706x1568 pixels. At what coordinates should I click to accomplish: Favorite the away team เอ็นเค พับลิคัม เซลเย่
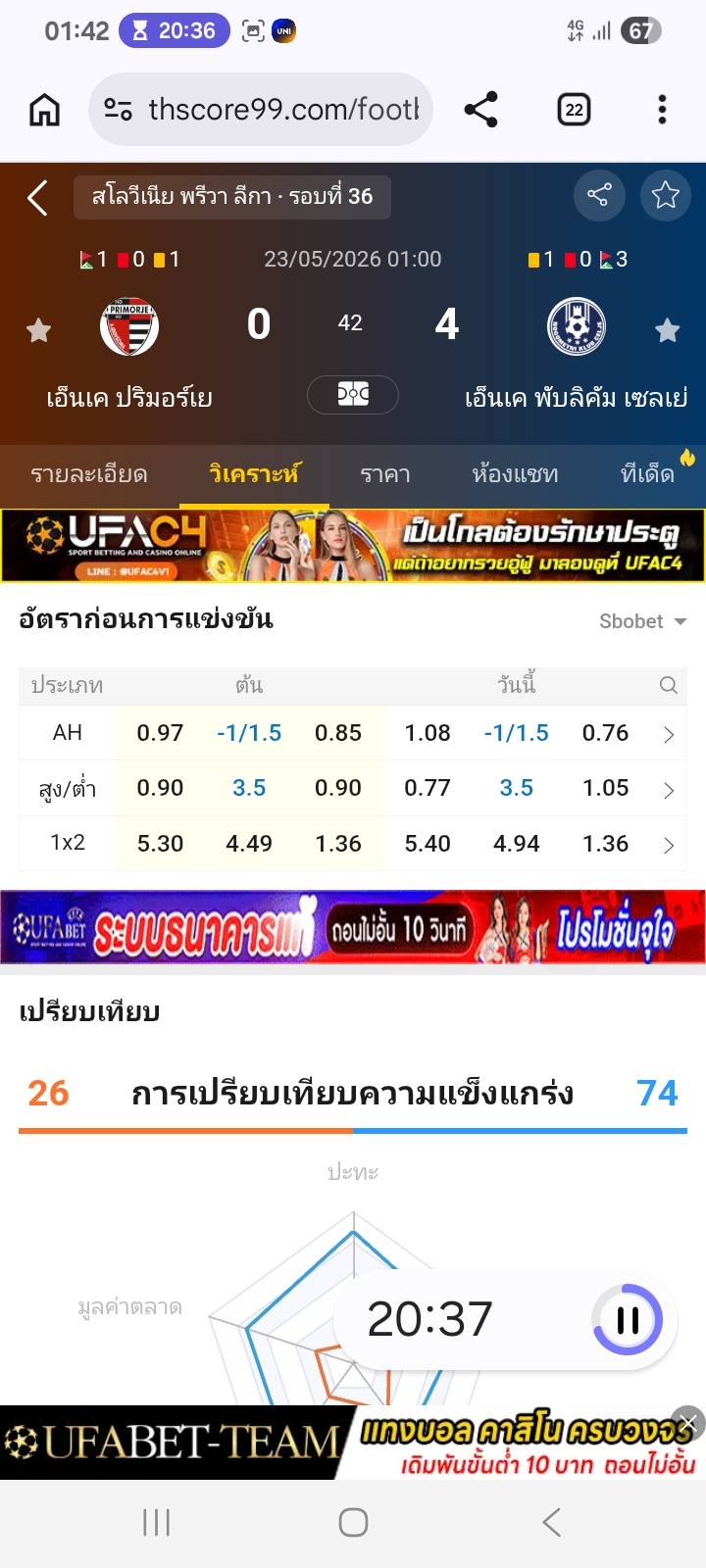click(668, 330)
